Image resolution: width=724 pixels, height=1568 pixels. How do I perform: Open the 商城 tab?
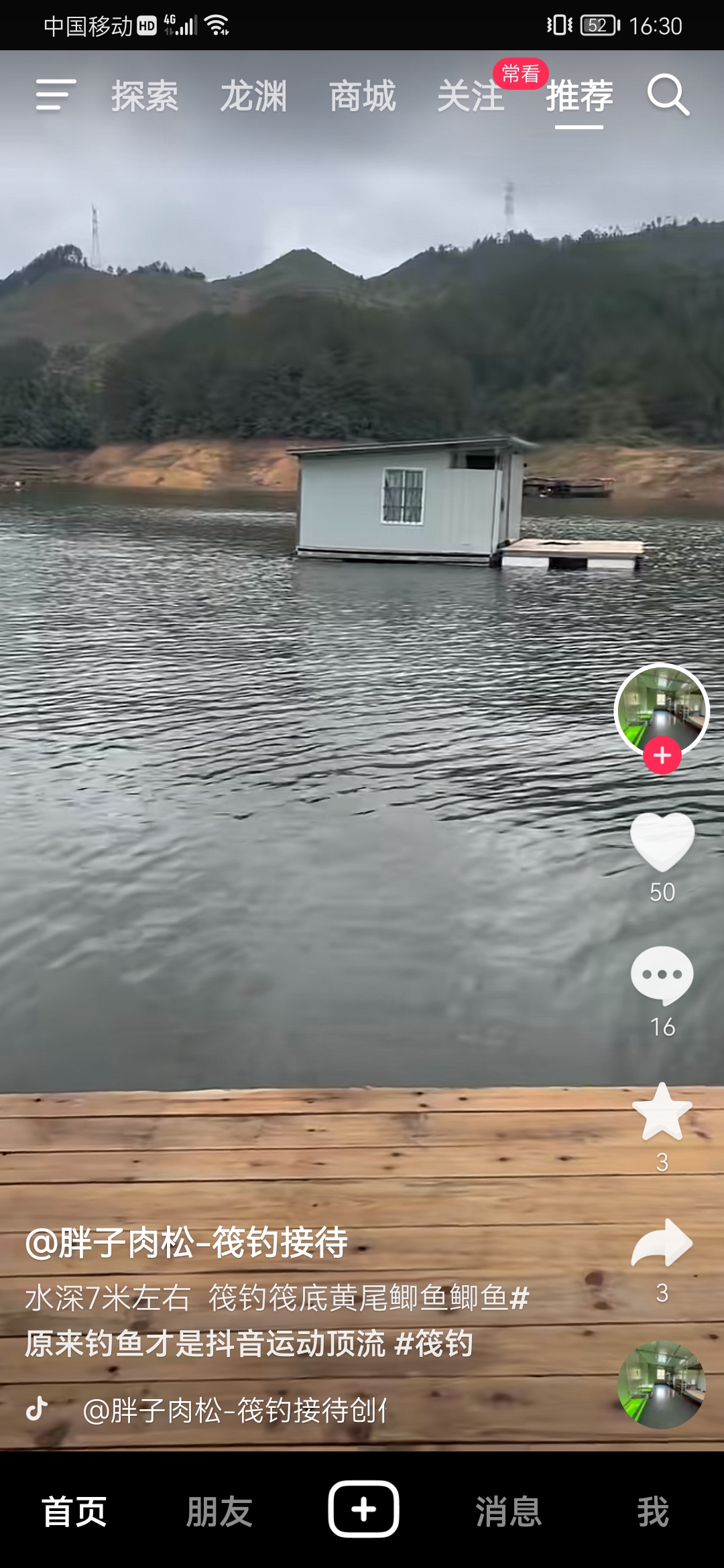(x=363, y=96)
